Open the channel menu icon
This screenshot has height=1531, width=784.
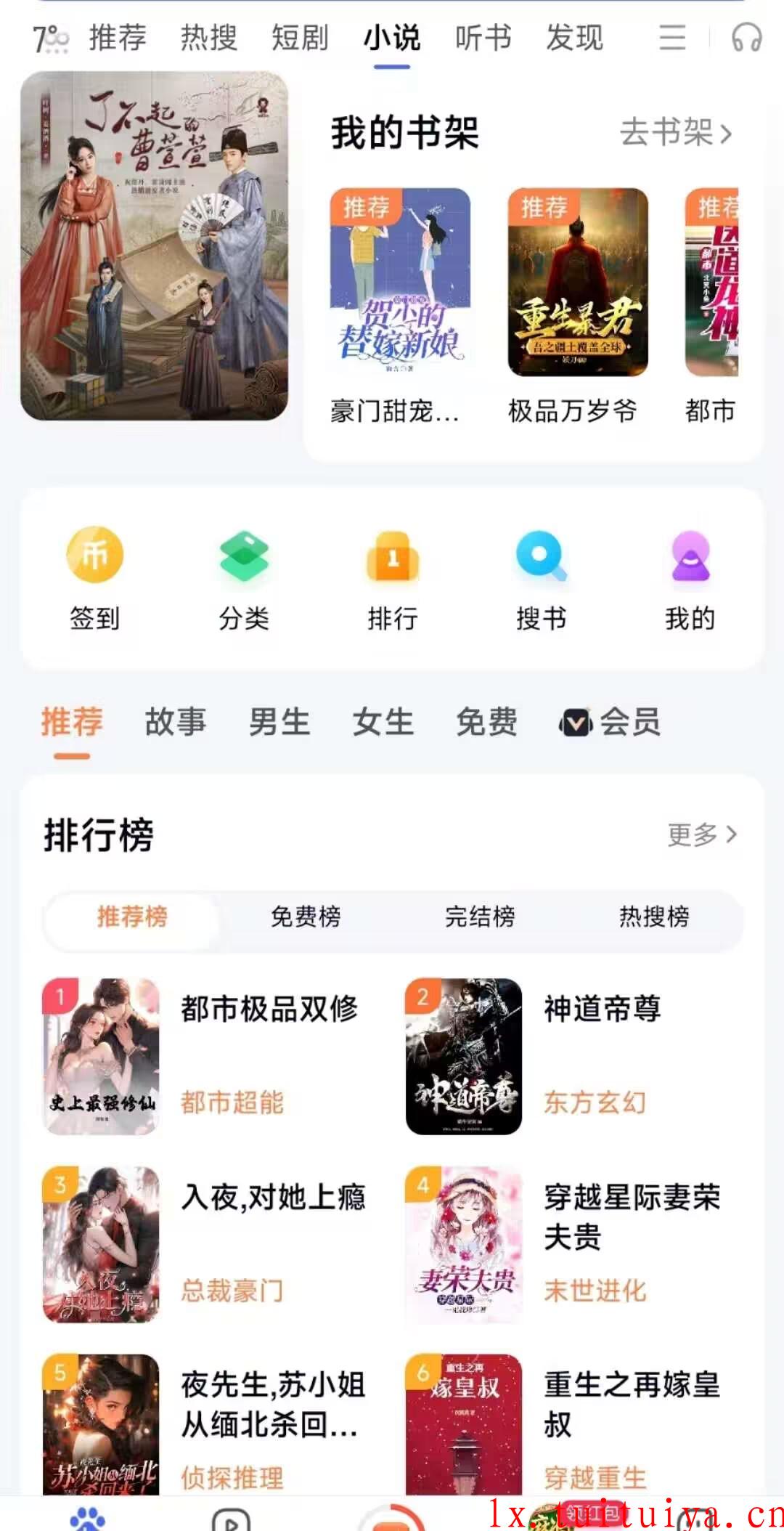tap(672, 37)
